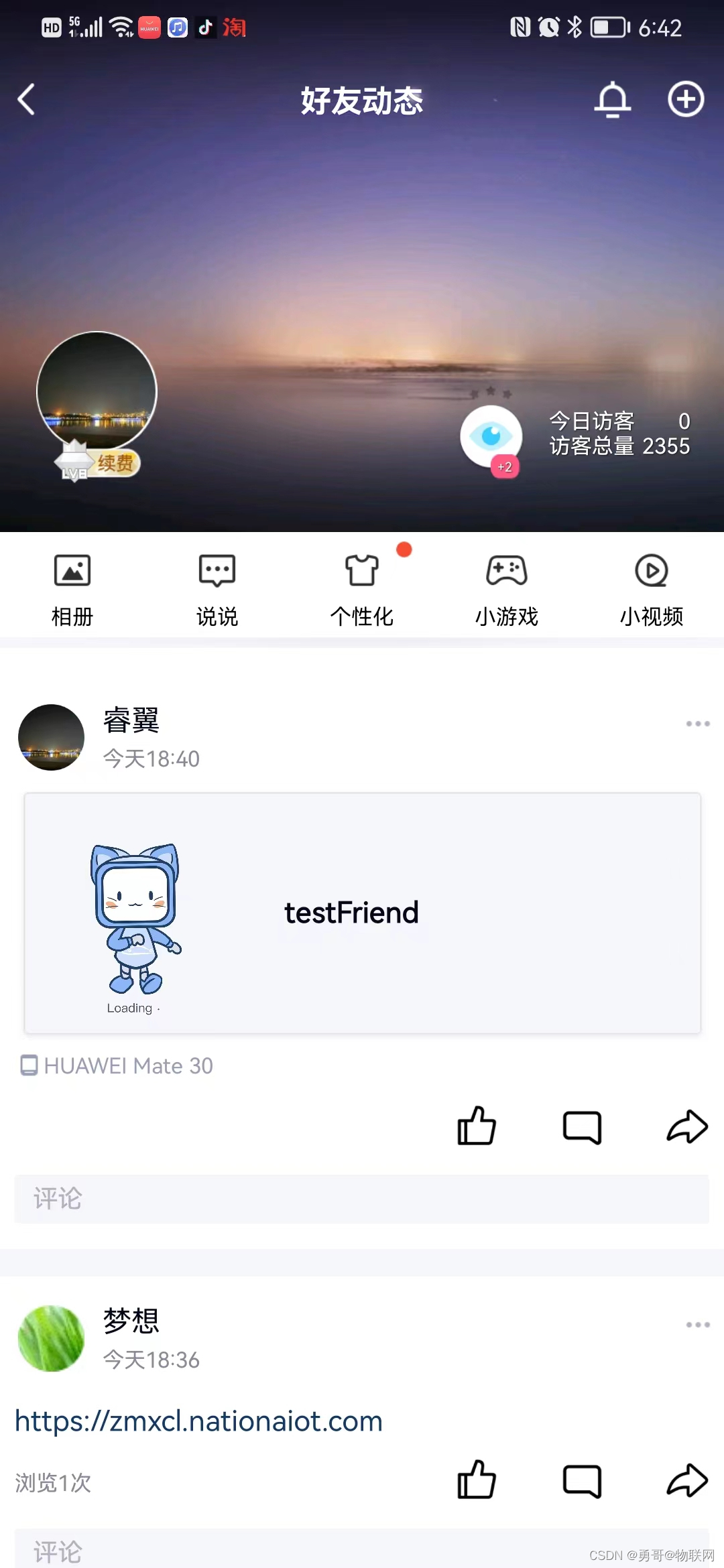Open more options for 梦想's post
Screen dimensions: 724x1568
tap(697, 1325)
